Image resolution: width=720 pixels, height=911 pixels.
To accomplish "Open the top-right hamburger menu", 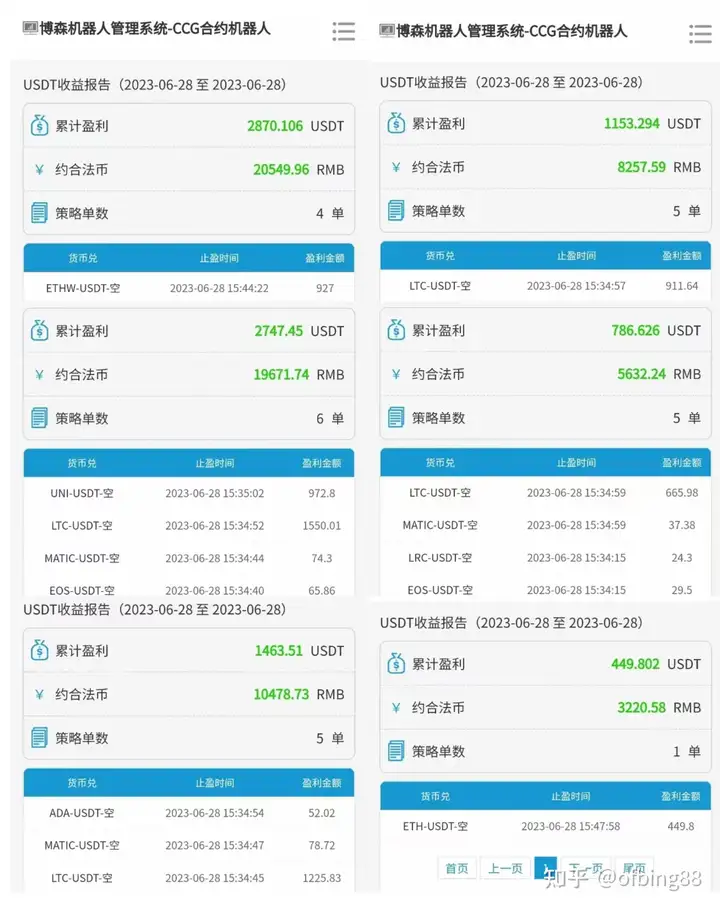I will 699,33.
